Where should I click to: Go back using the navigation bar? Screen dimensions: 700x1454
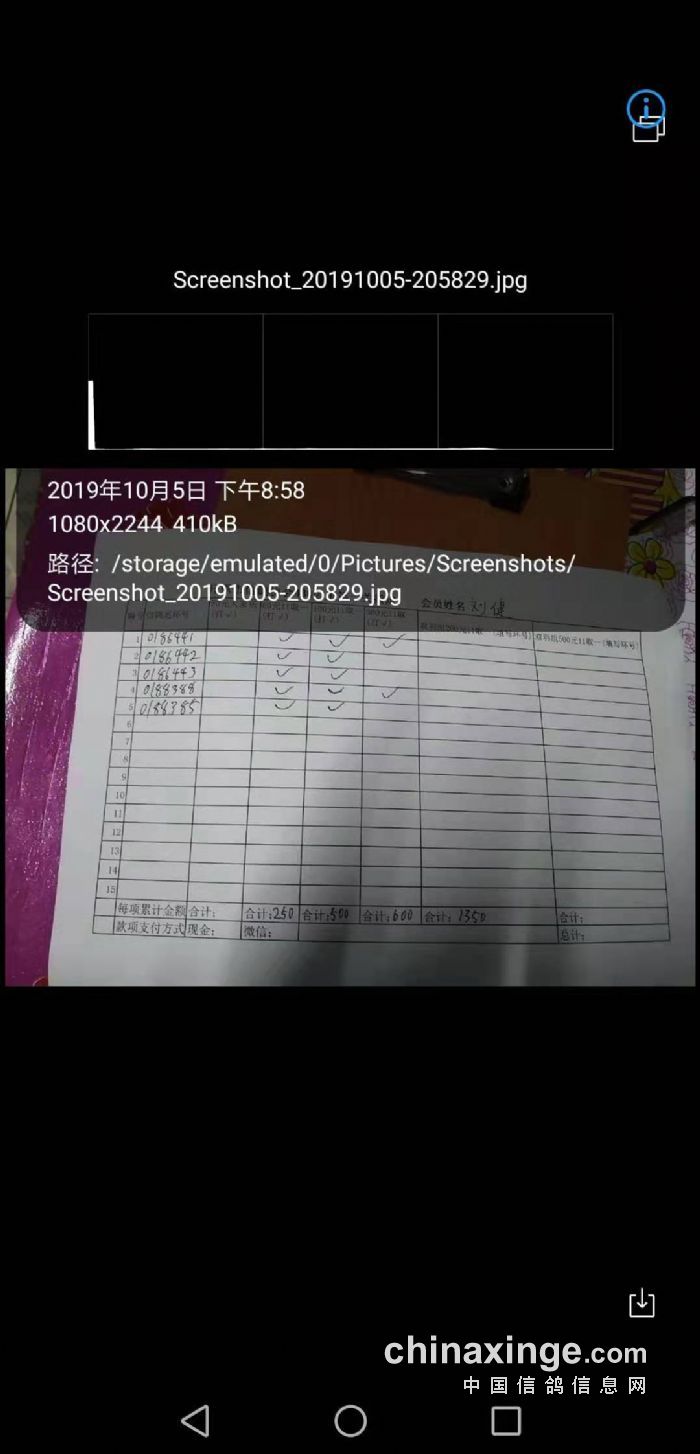point(196,1420)
